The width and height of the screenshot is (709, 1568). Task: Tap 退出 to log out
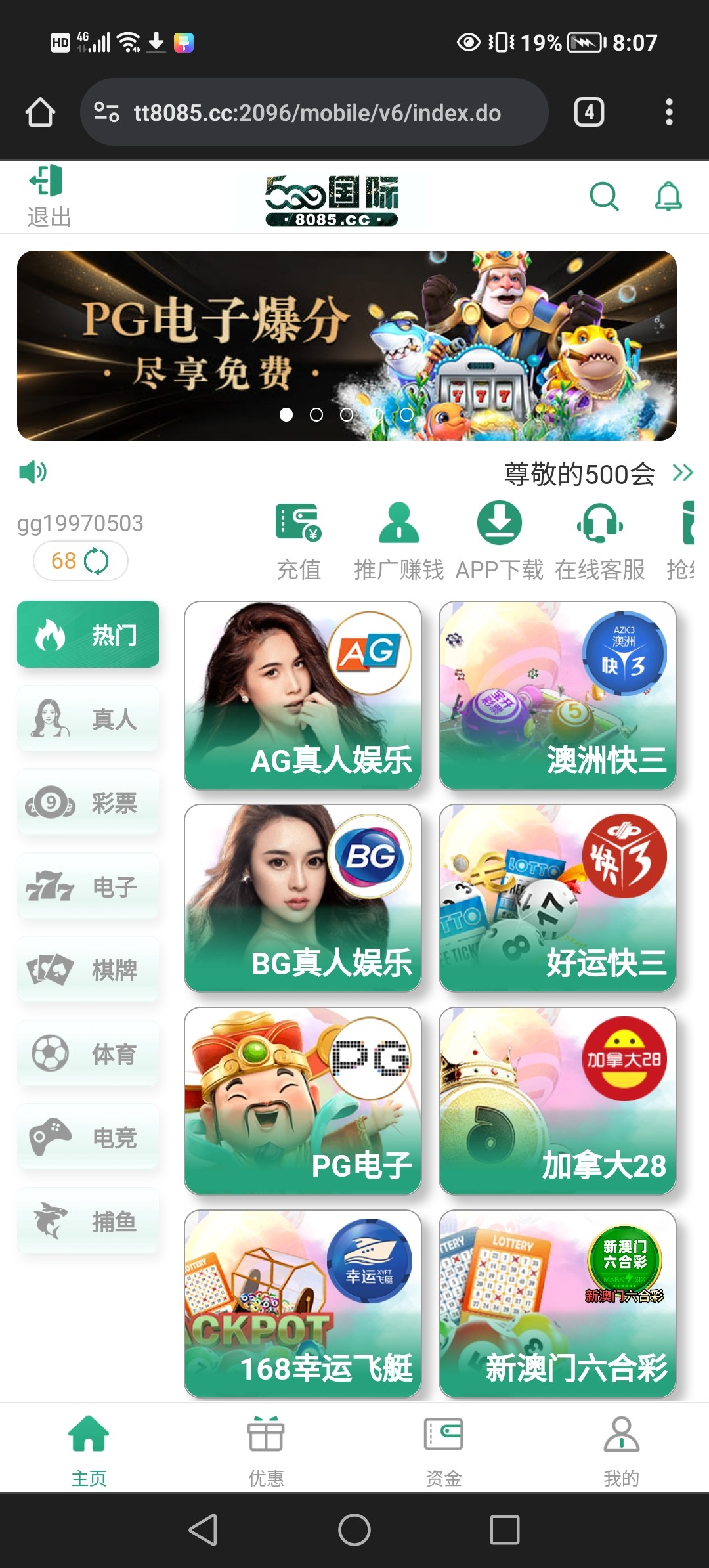click(x=49, y=197)
